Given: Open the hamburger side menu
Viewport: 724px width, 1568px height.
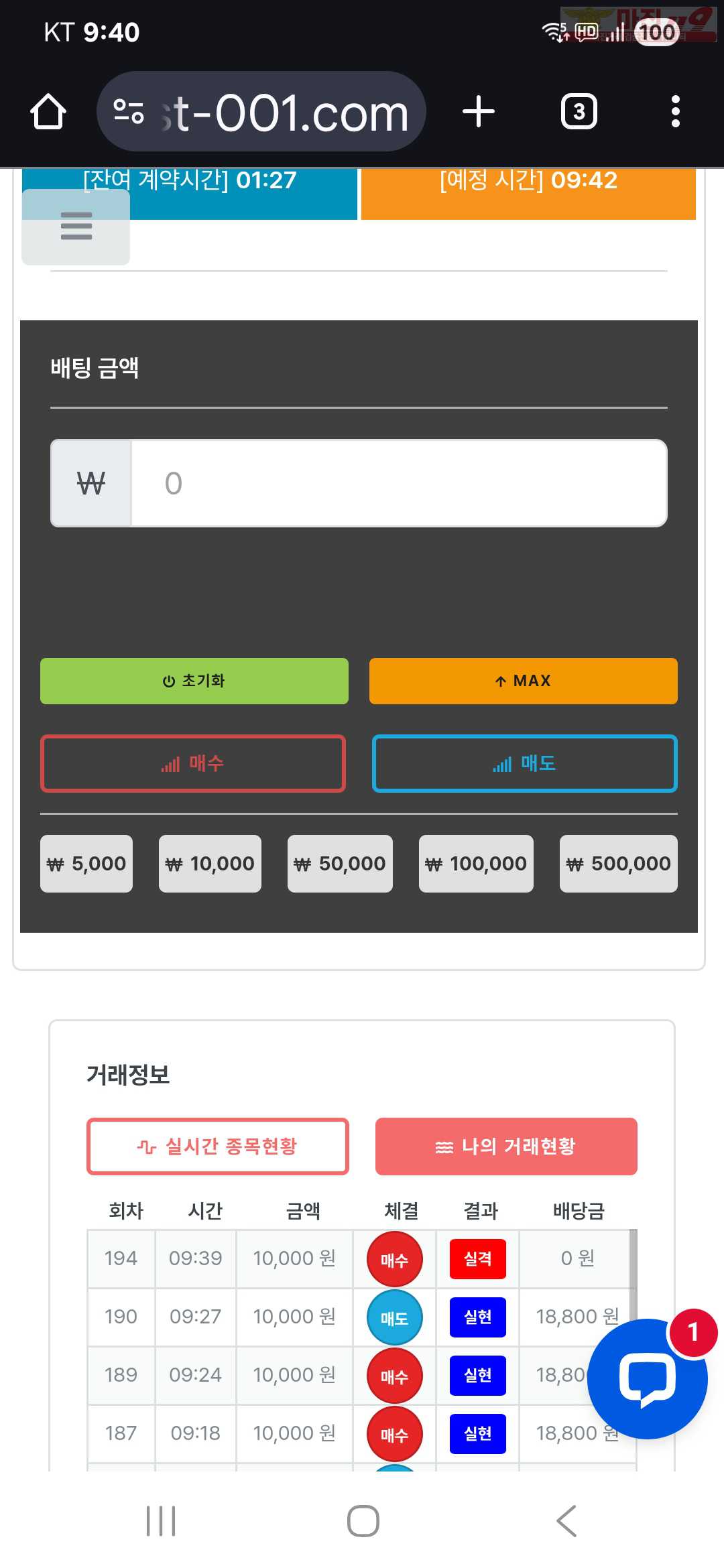Looking at the screenshot, I should (76, 226).
